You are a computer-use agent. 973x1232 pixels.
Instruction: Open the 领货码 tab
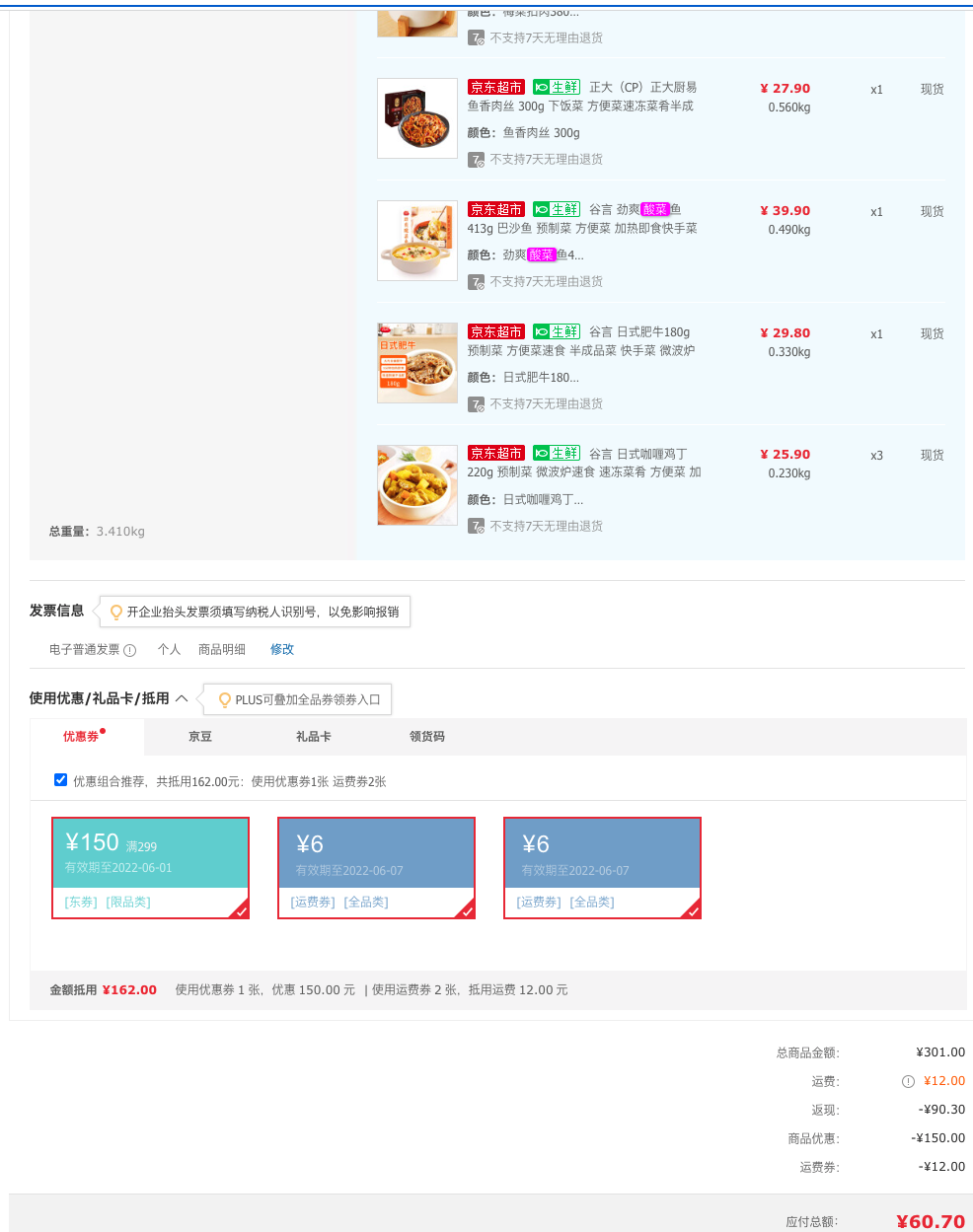(x=427, y=737)
